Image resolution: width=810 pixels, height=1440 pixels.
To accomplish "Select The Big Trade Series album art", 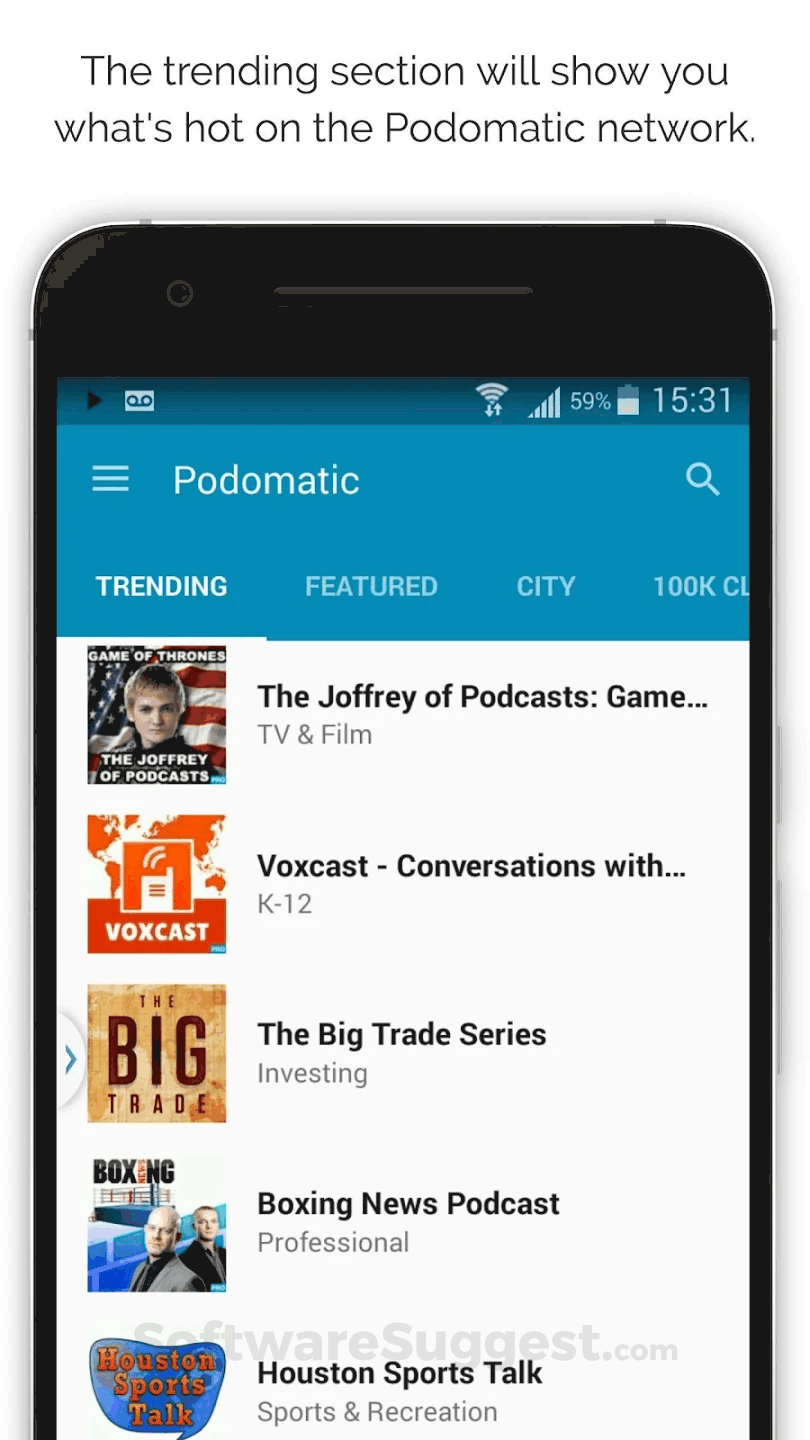I will tap(156, 1052).
